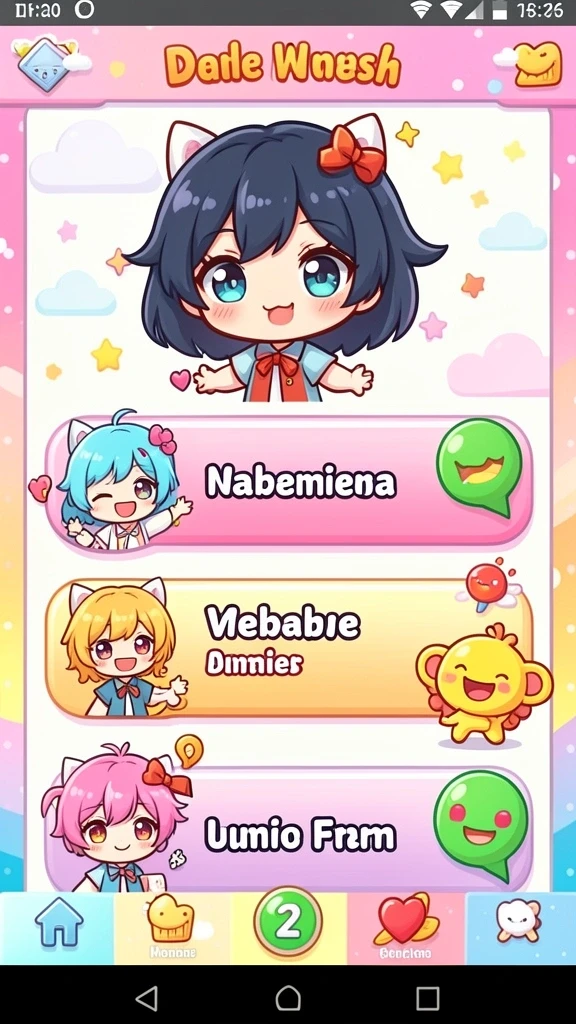Select the Vlebabie Dinnies row
Viewport: 576px width, 1024px height.
click(x=289, y=648)
